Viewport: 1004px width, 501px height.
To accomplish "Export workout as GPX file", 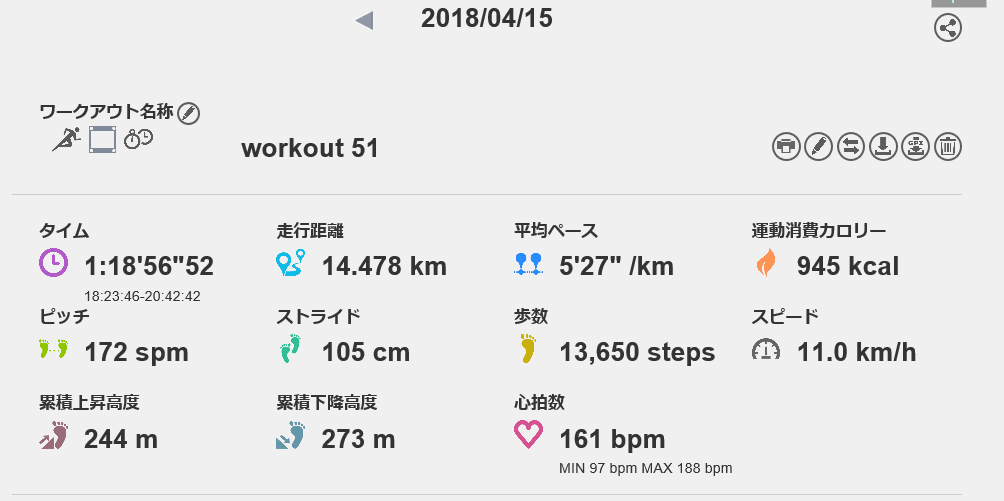I will point(914,147).
